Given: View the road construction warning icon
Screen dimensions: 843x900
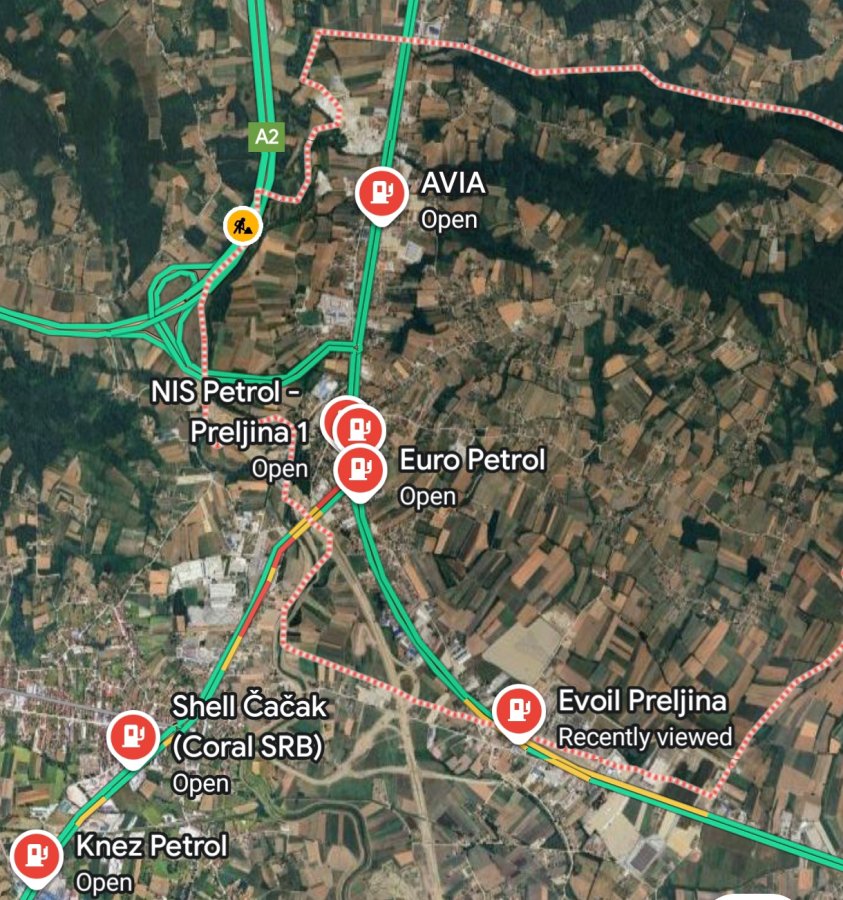Looking at the screenshot, I should tap(242, 224).
